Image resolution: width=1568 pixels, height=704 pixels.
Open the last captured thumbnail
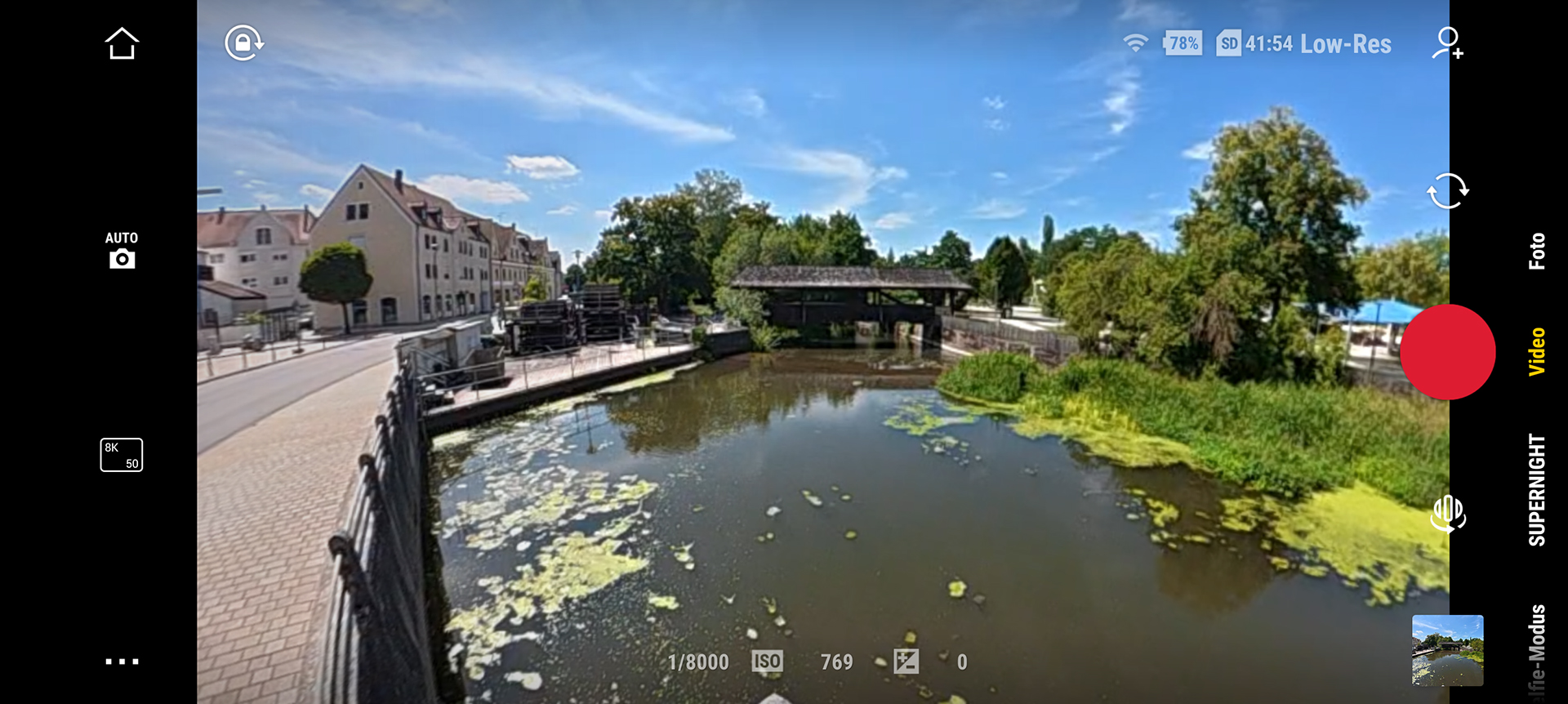1447,650
